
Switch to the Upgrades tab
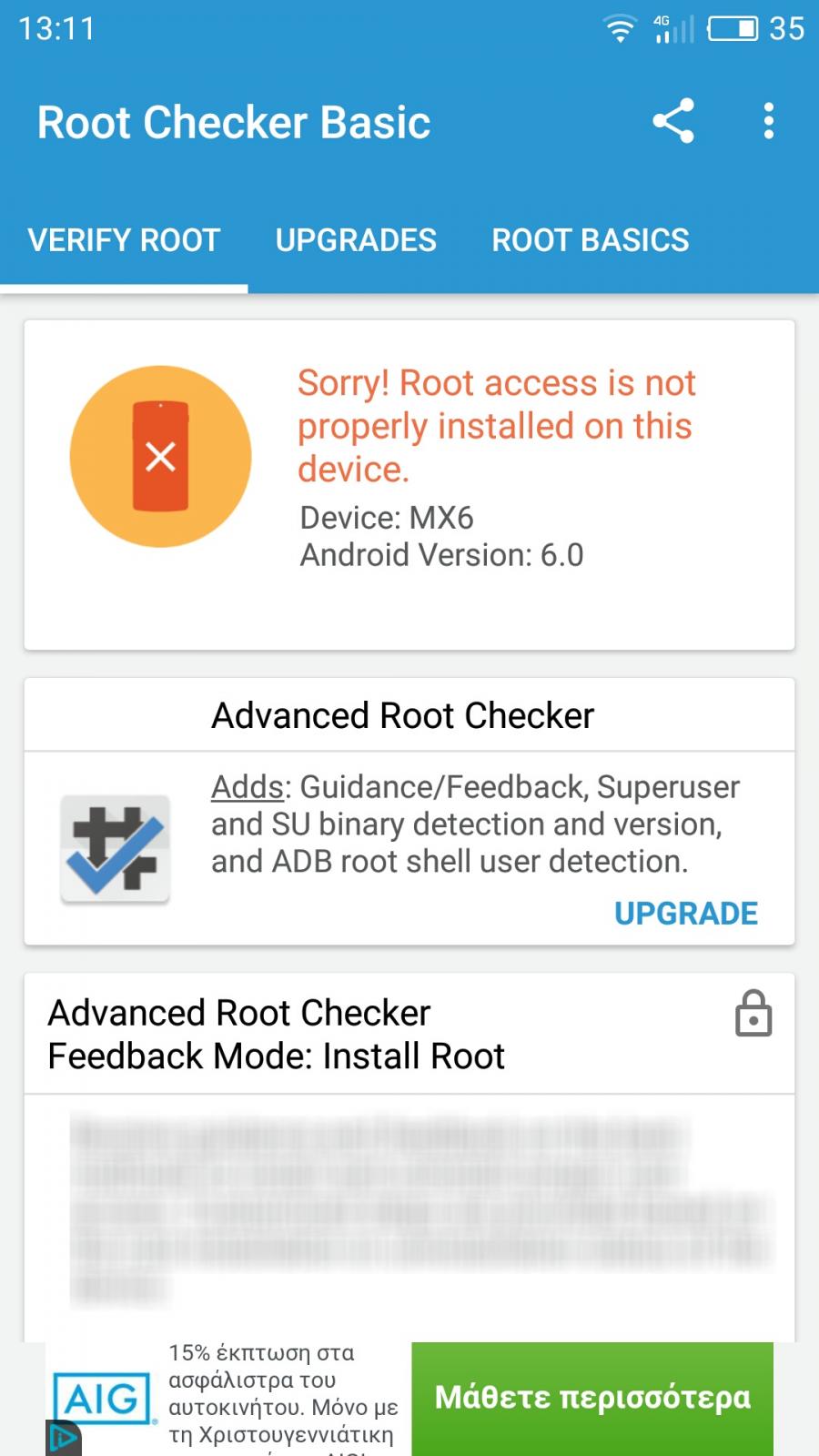tap(356, 240)
